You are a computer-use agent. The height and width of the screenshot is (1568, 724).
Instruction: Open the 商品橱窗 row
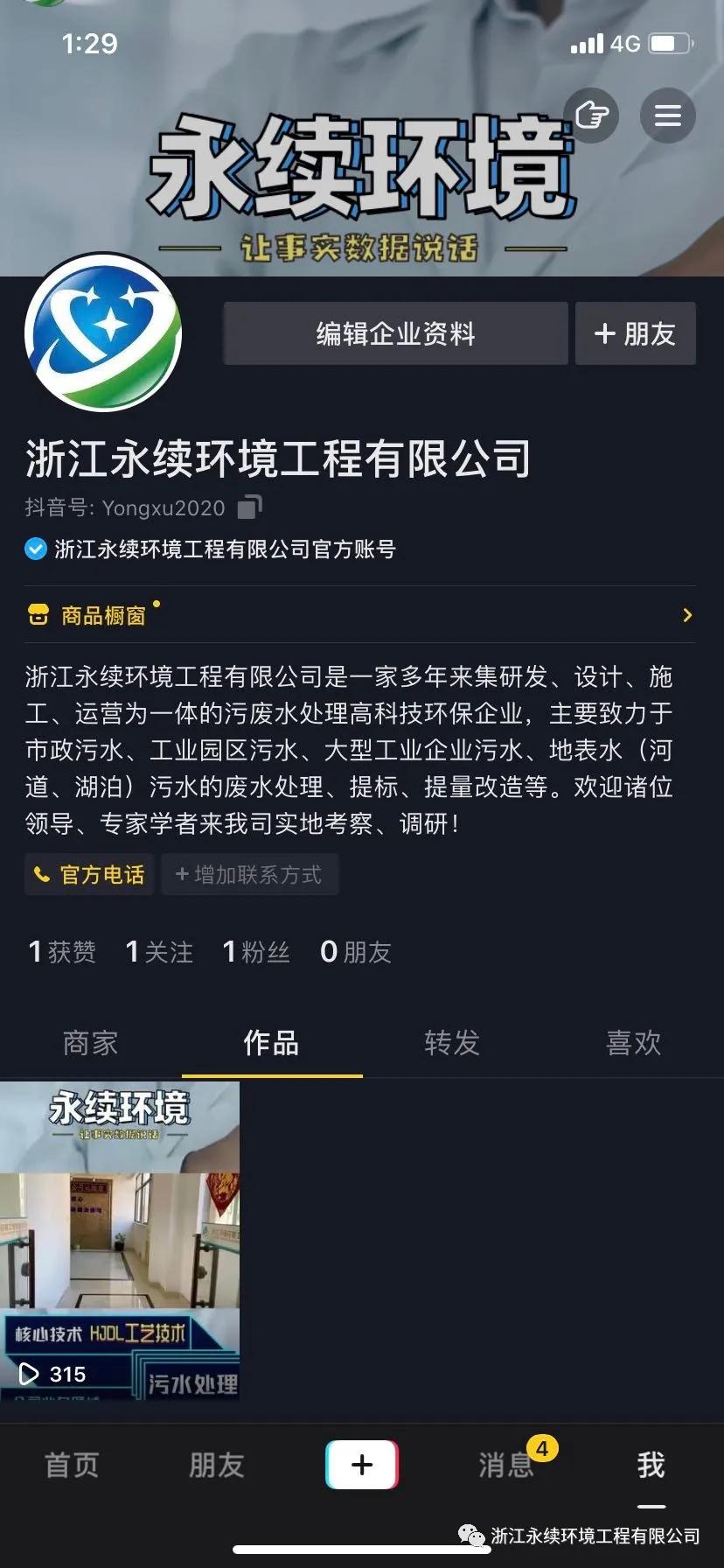coord(360,615)
